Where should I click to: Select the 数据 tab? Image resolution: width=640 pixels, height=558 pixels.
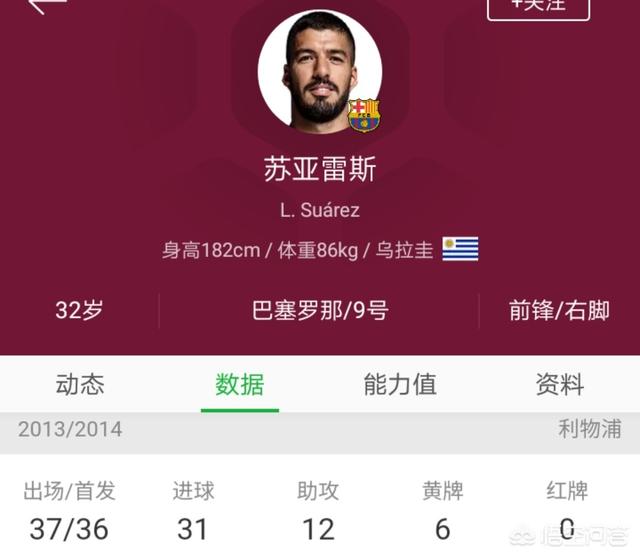(x=240, y=385)
